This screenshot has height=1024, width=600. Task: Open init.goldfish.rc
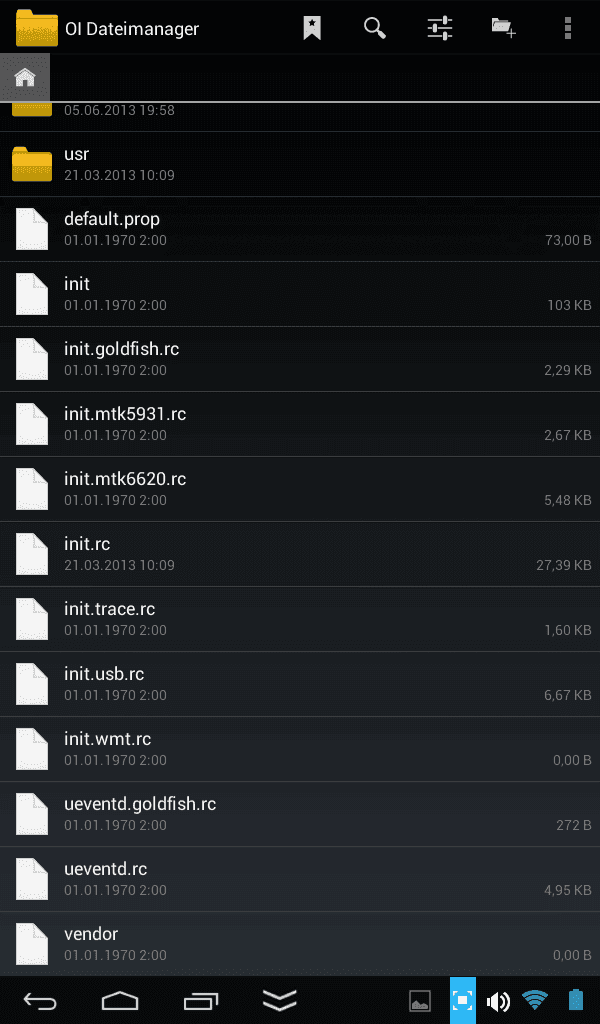click(x=300, y=359)
